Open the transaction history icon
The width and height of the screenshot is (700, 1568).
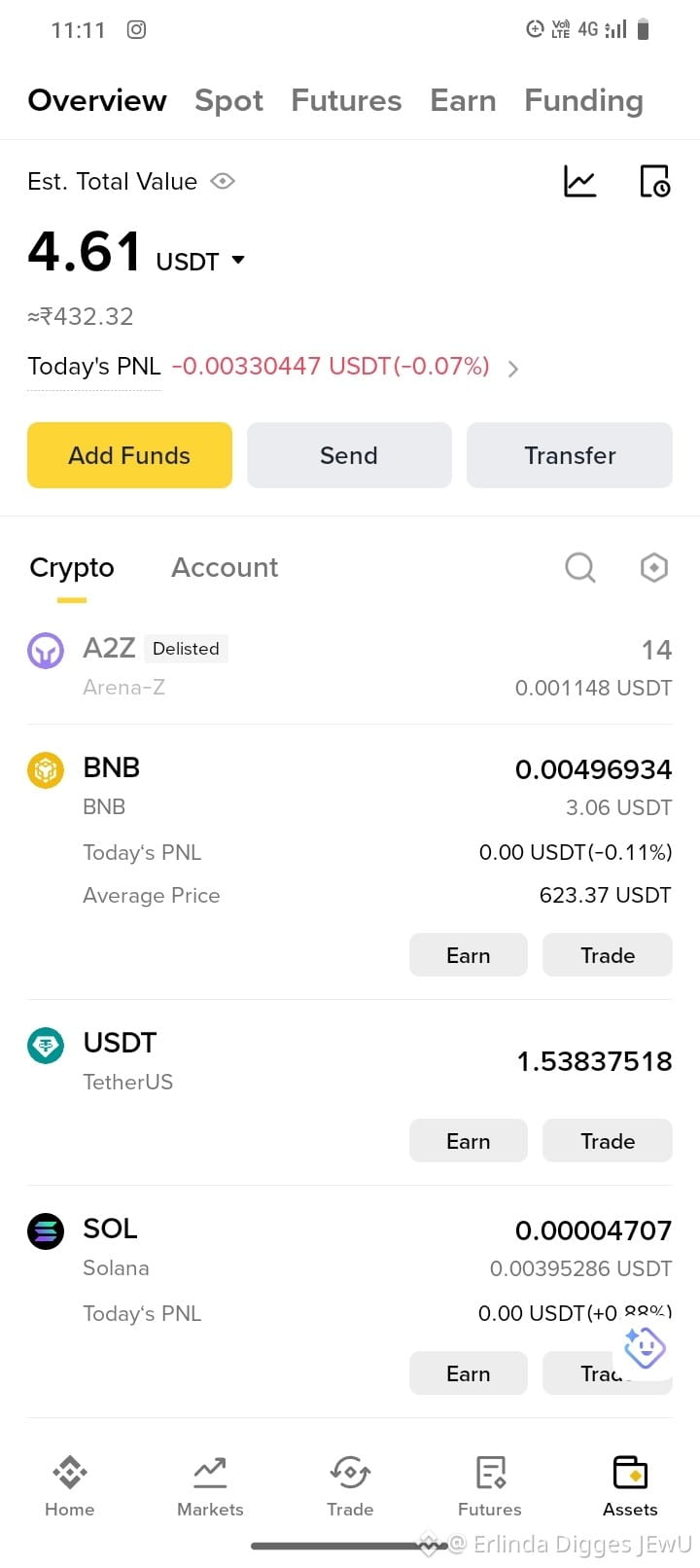[654, 181]
